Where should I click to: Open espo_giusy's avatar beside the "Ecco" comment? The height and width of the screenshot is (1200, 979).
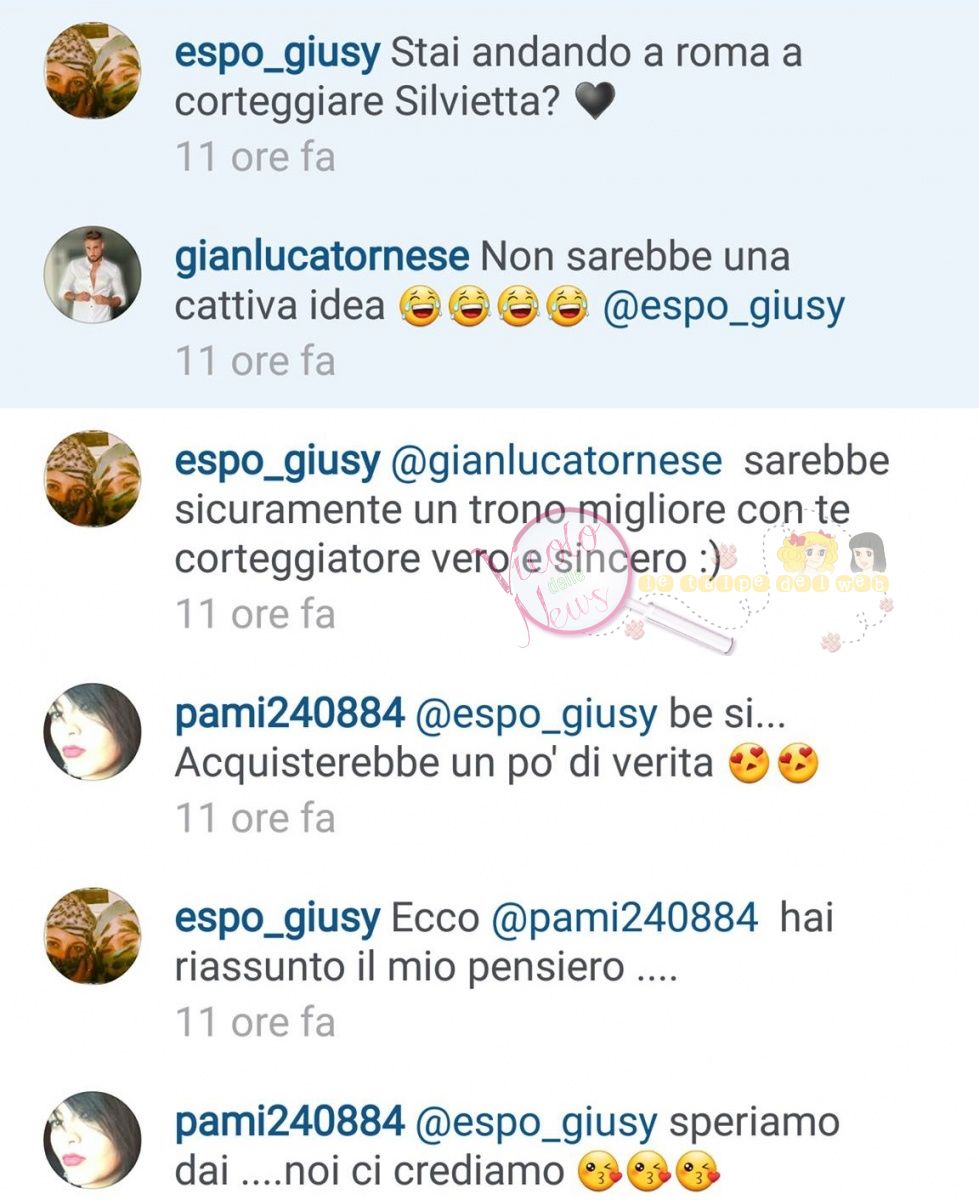coord(92,936)
